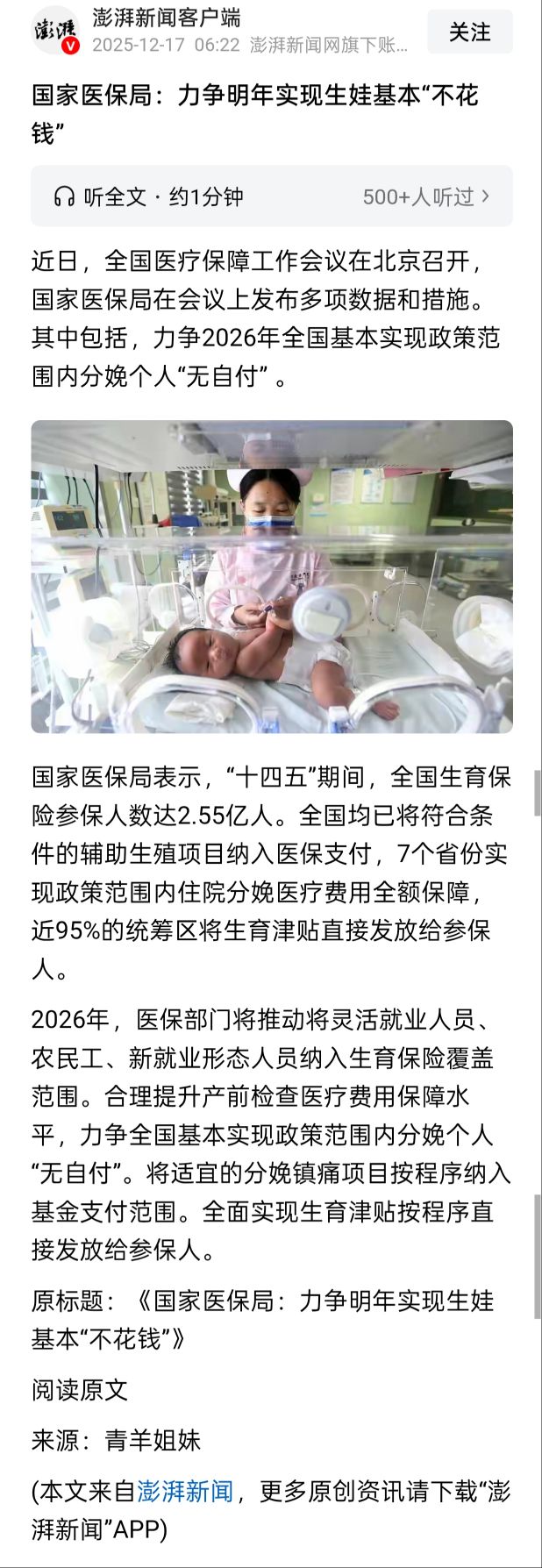The image size is (542, 1568).
Task: Open the blue 澎湃新闻 link
Action: click(186, 1491)
